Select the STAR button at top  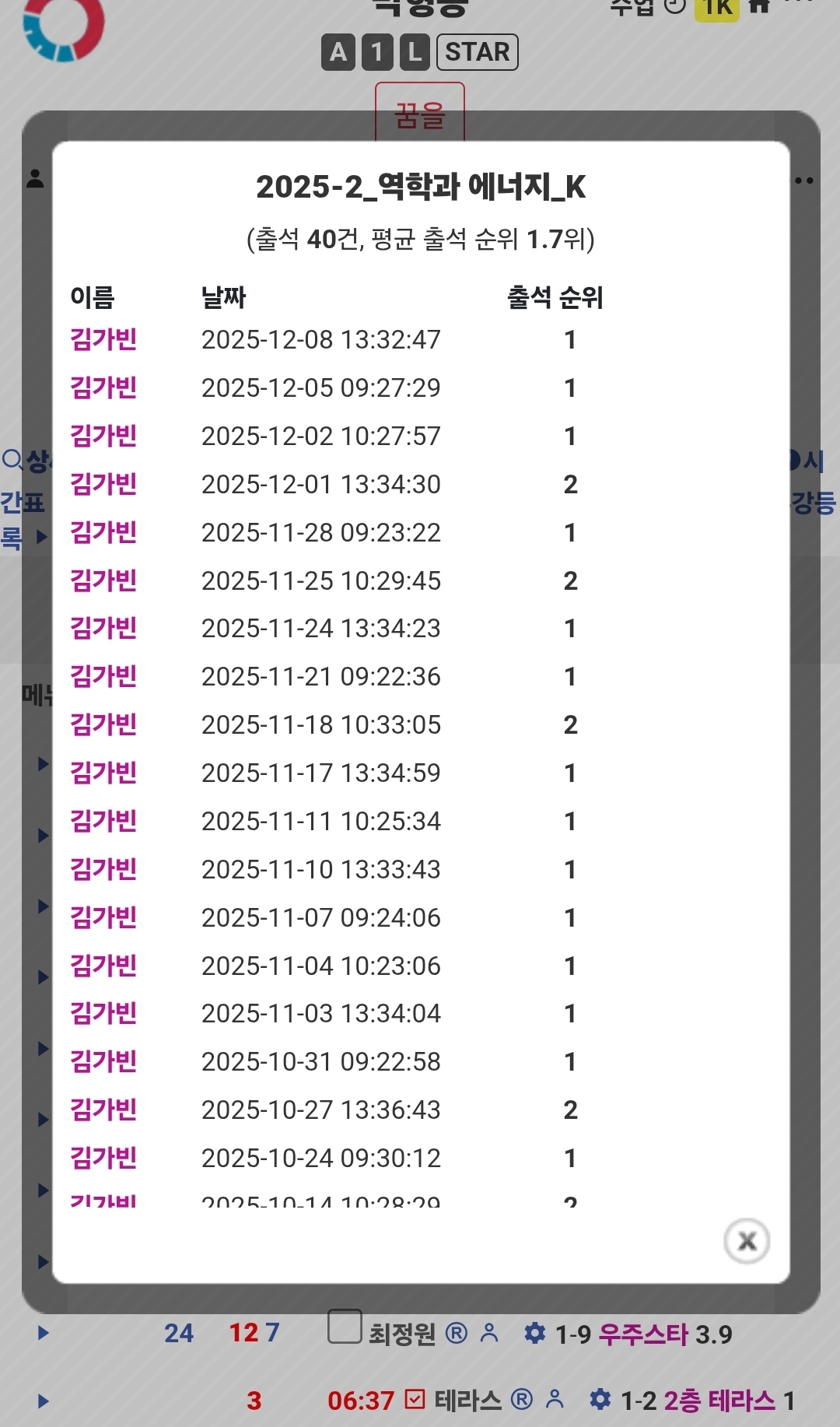click(x=478, y=52)
